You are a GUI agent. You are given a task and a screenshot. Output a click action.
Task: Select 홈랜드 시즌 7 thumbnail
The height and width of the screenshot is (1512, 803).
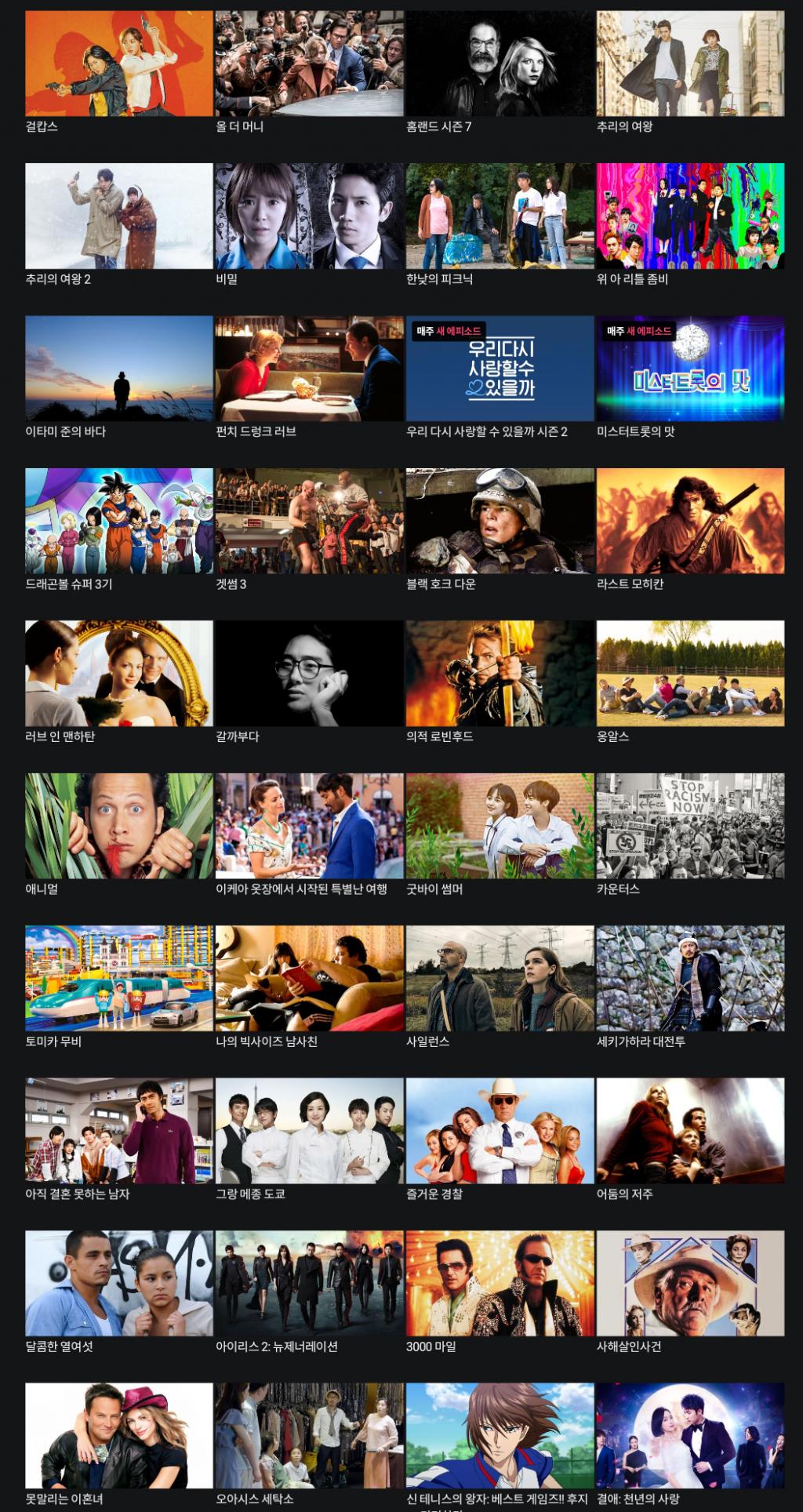tap(500, 64)
